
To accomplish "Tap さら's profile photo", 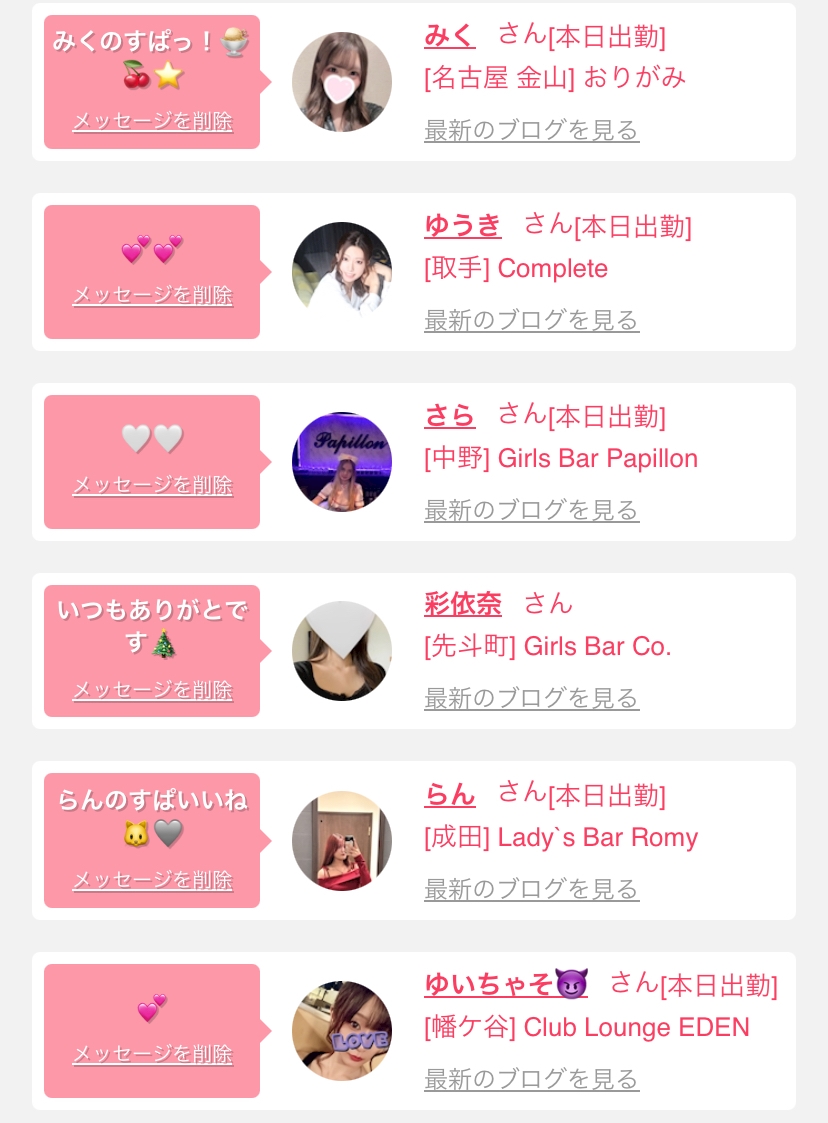I will tap(342, 462).
